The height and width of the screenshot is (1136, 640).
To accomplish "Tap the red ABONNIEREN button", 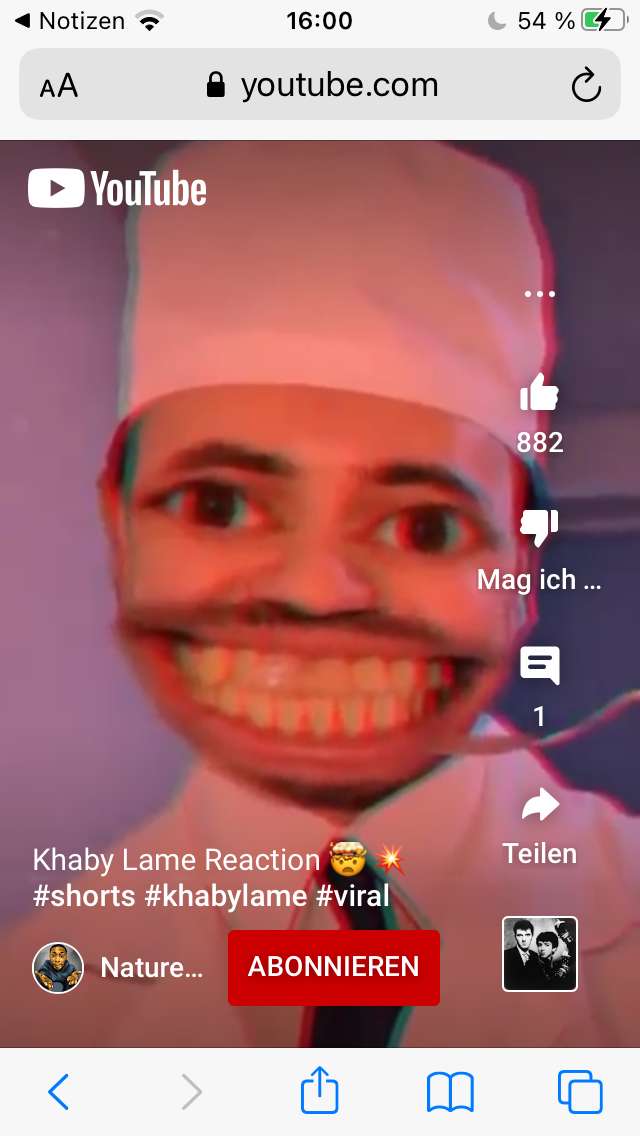I will [333, 967].
